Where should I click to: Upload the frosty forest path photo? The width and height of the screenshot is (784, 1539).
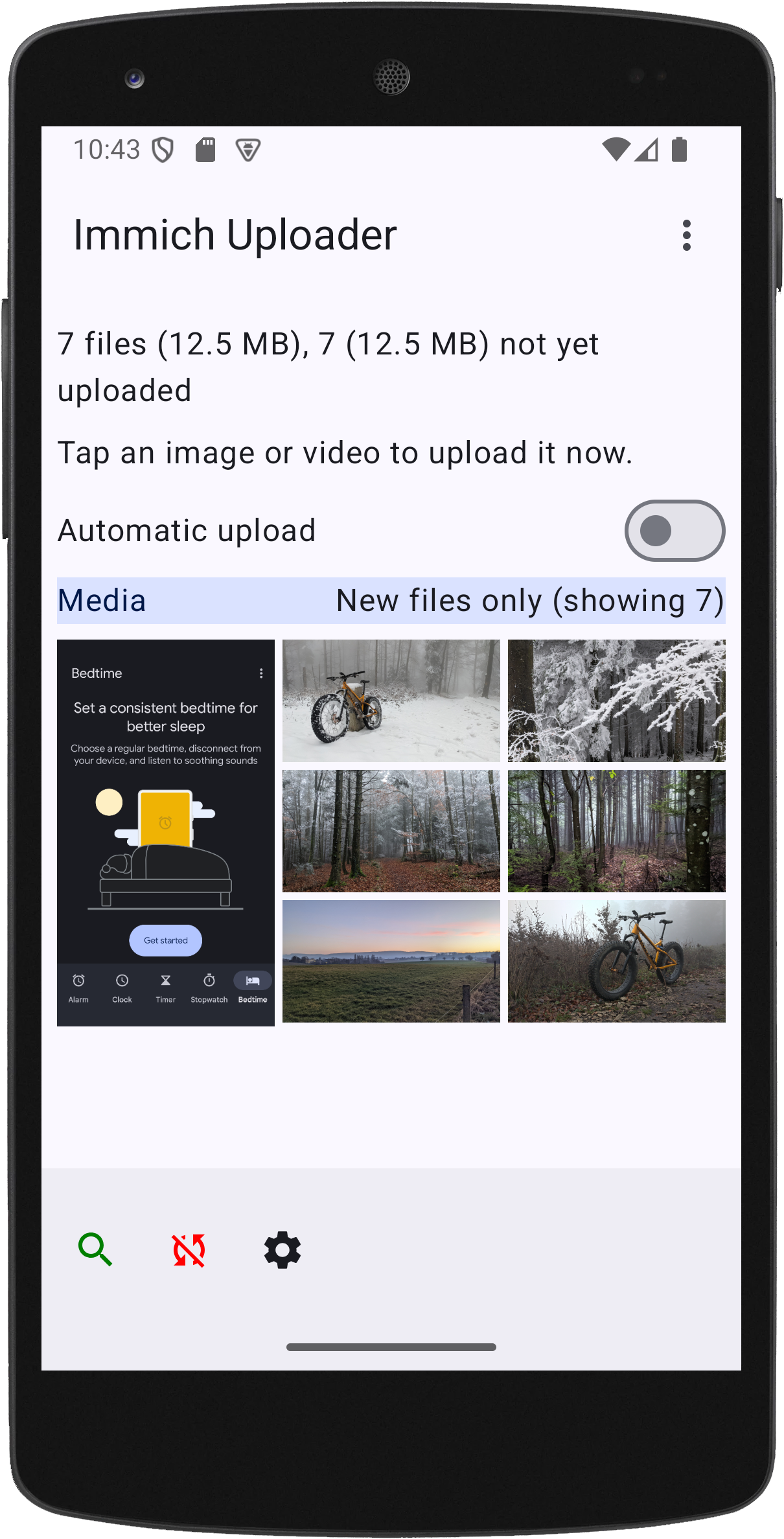point(391,831)
